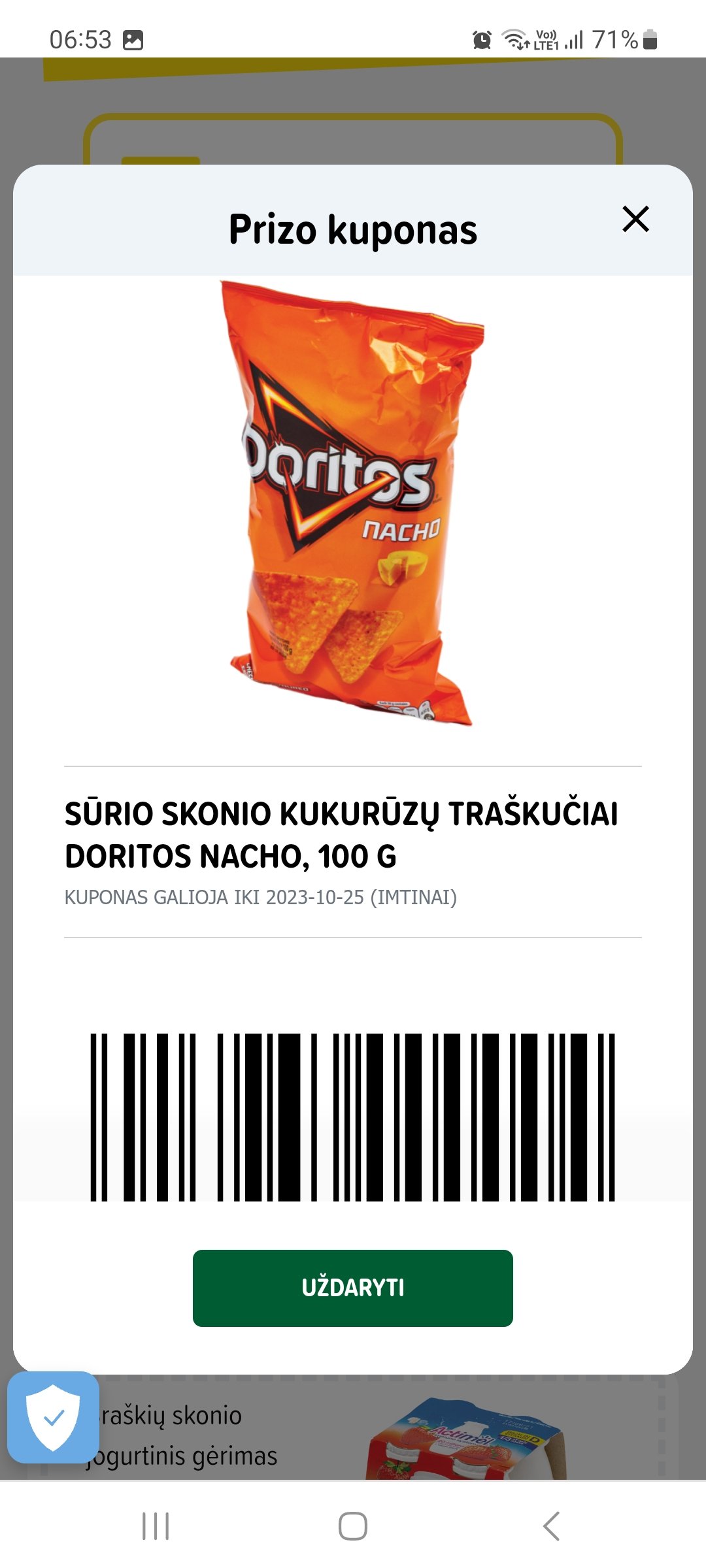This screenshot has height=1568, width=706.
Task: Go back using the system back button
Action: tap(551, 1526)
